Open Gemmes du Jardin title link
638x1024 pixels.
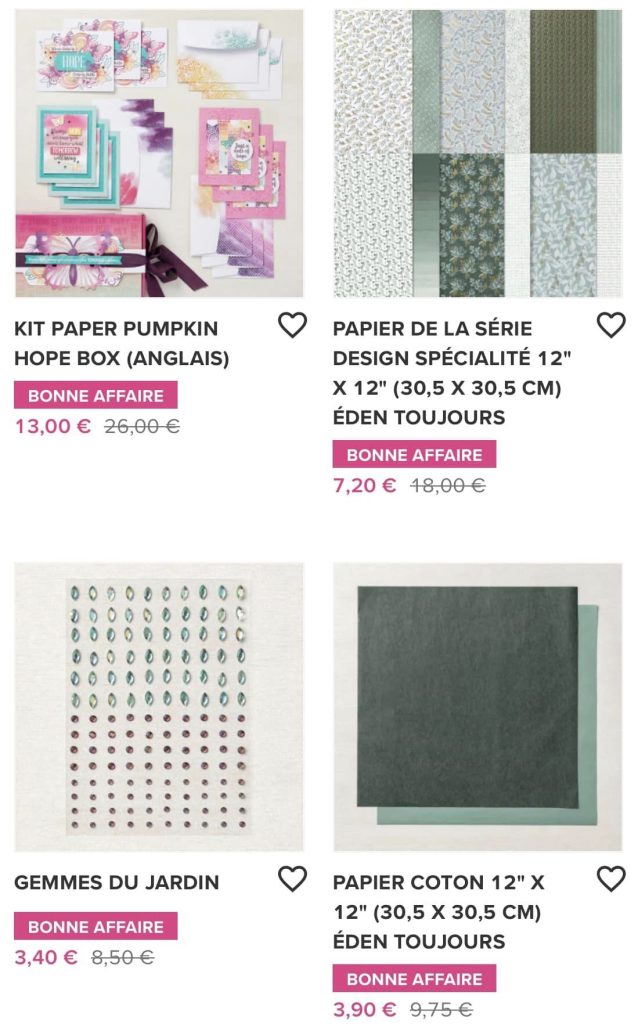pos(117,883)
